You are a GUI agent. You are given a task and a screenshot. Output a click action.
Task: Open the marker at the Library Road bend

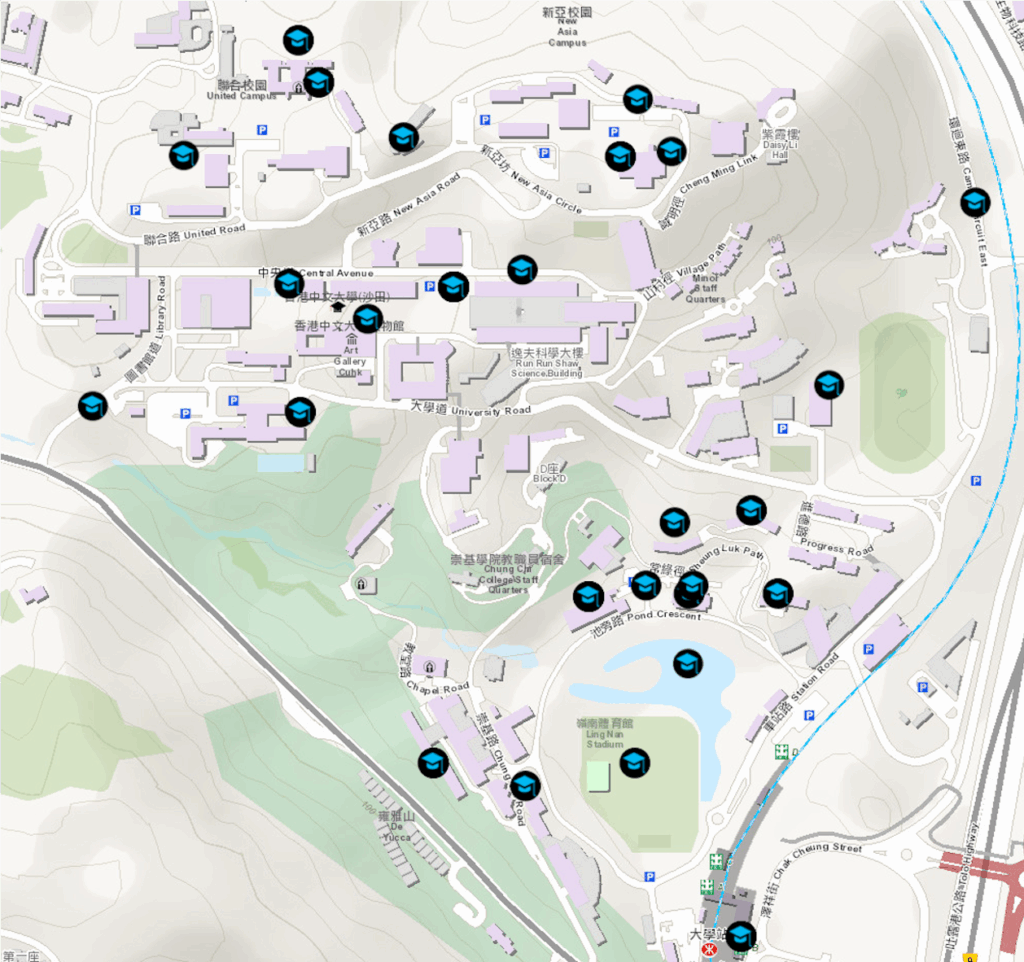click(93, 406)
